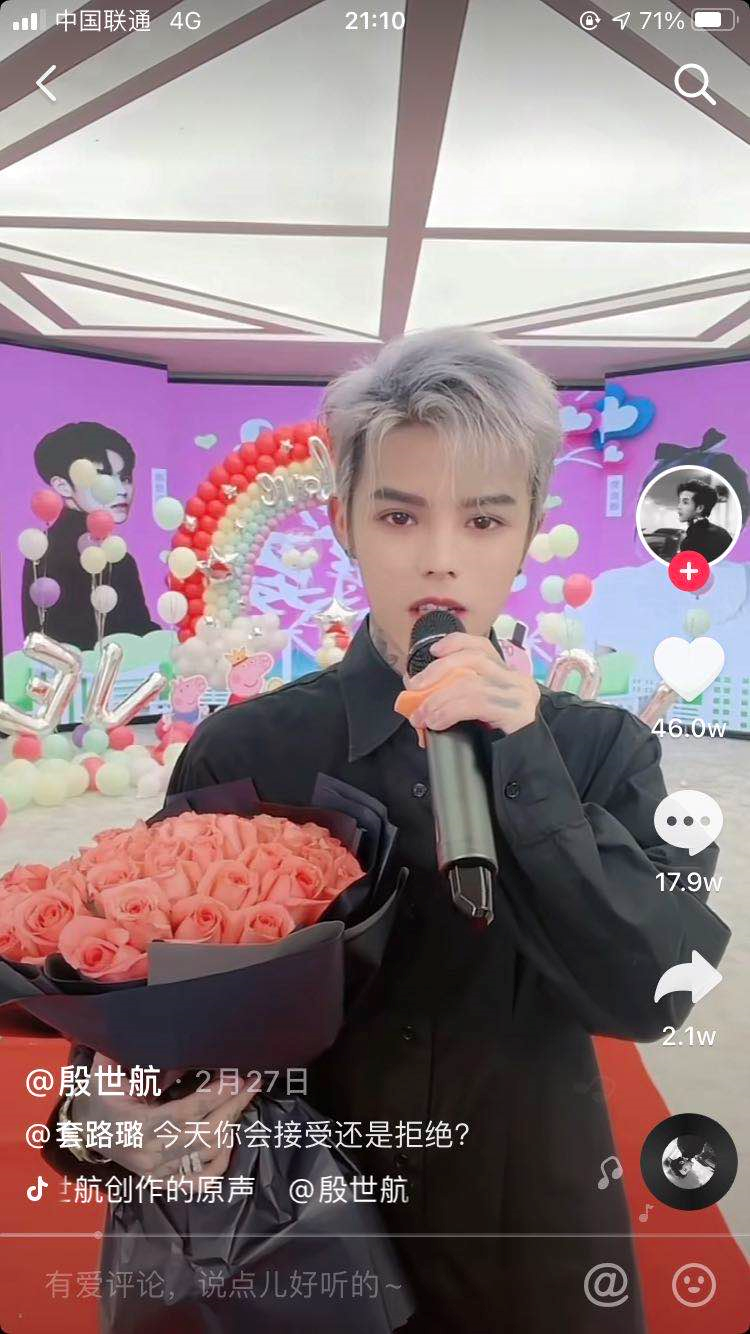Follow the creator with the red plus badge

click(x=689, y=572)
